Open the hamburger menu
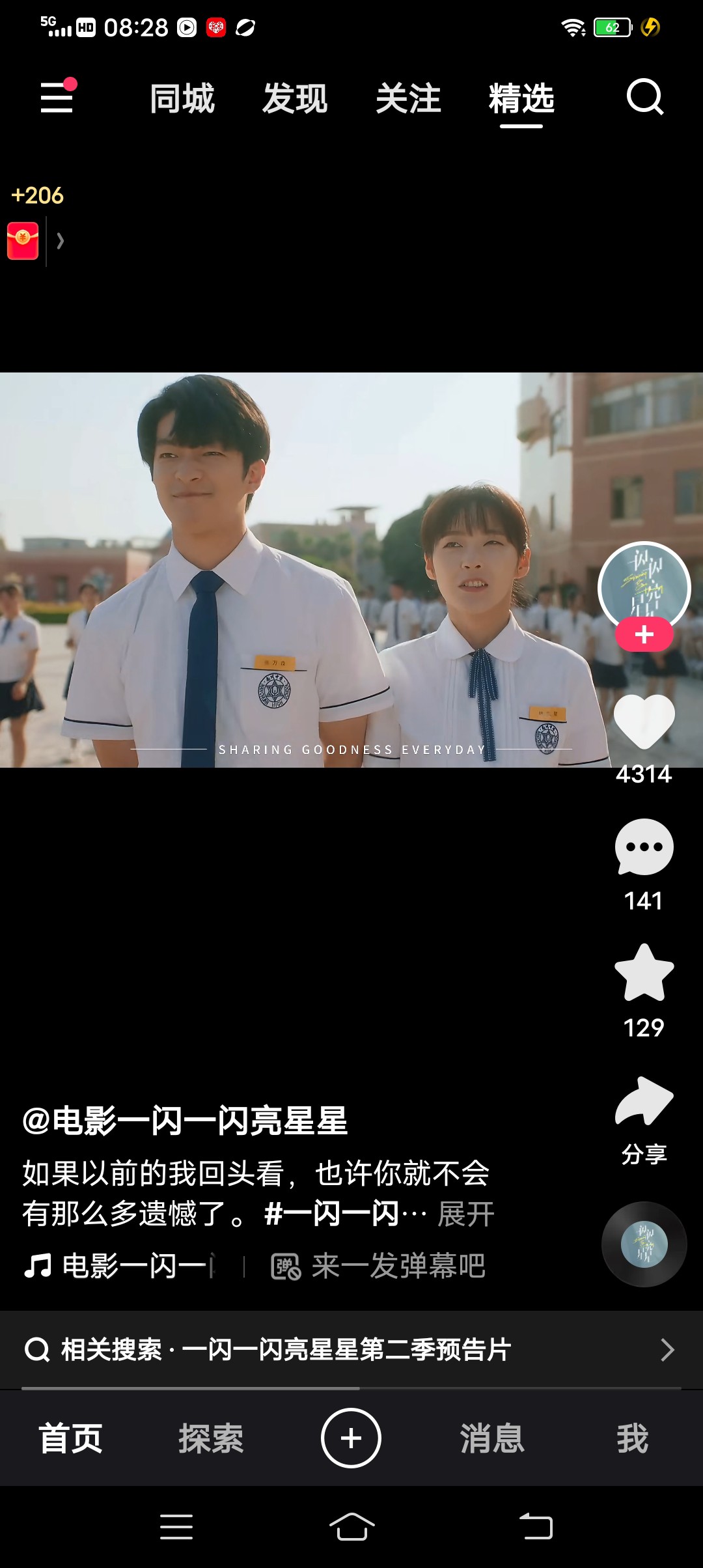 coord(57,96)
